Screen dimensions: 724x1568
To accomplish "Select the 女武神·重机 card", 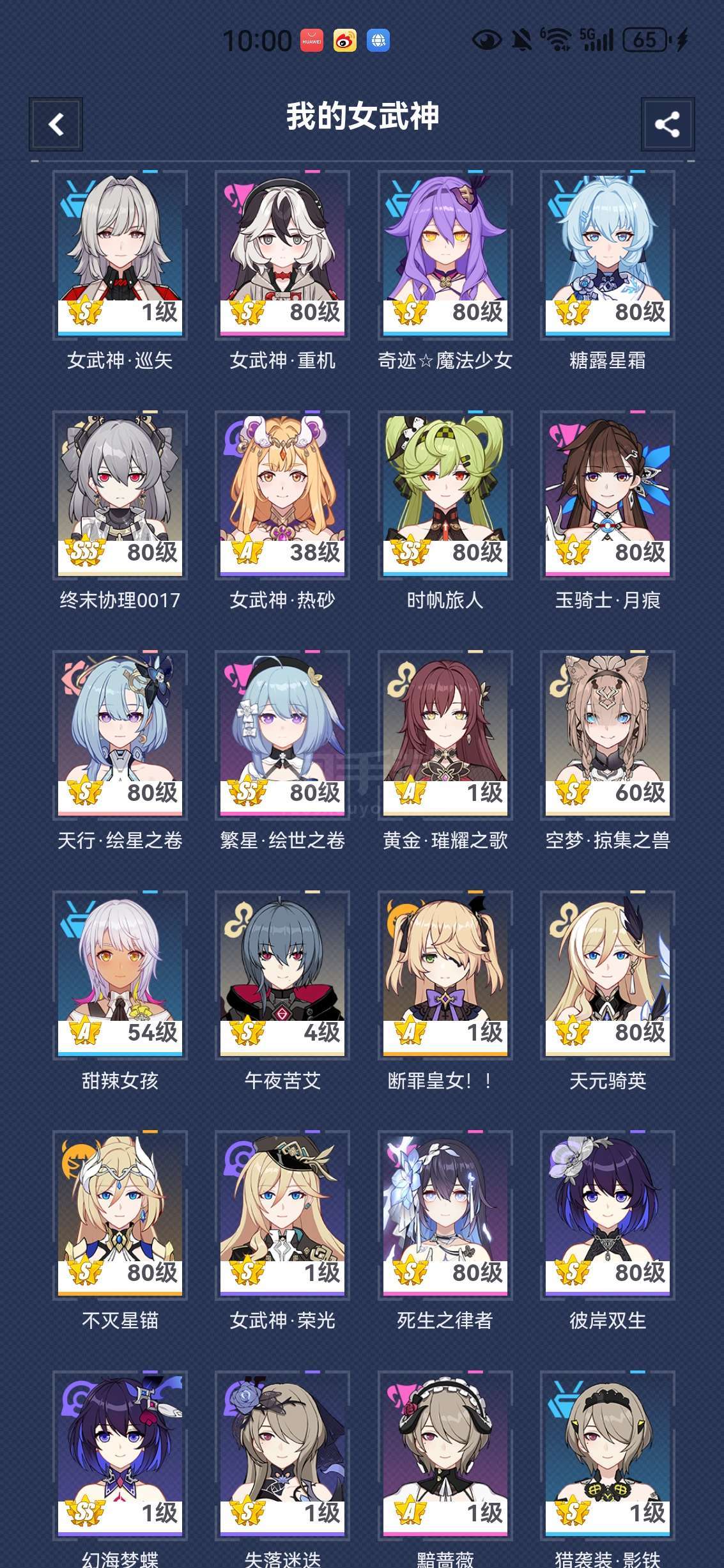I will point(282,255).
